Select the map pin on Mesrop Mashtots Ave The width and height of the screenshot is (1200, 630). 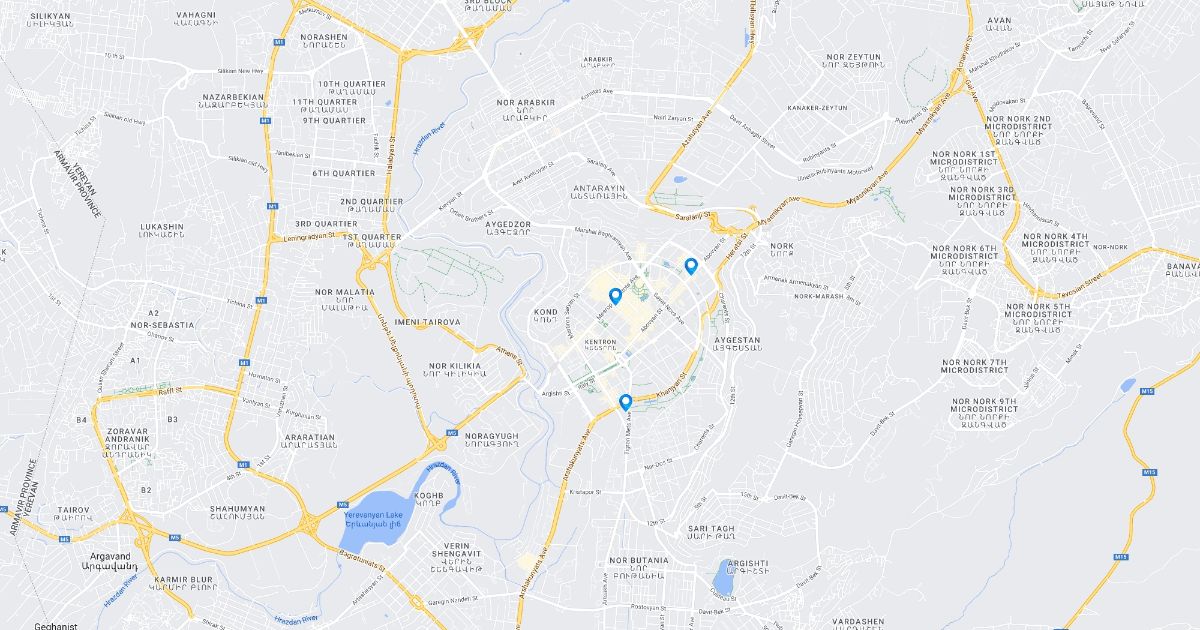point(615,295)
